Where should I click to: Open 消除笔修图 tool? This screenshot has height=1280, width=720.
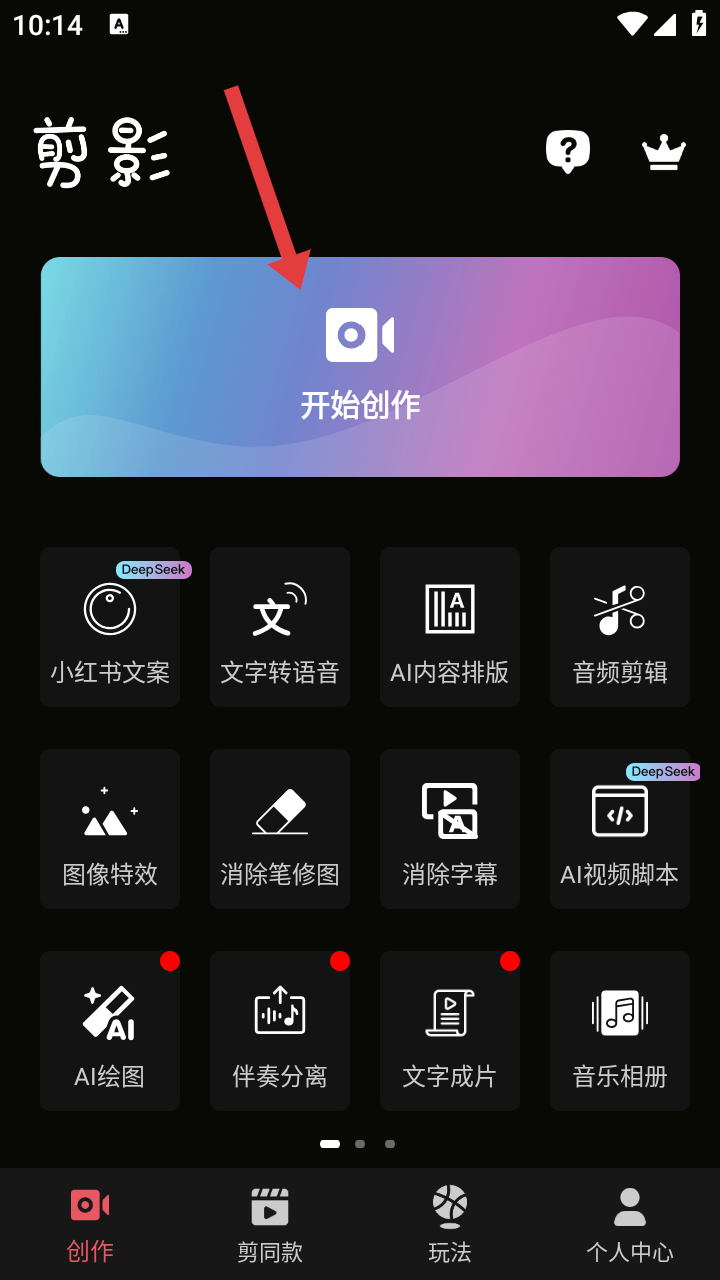pyautogui.click(x=280, y=829)
